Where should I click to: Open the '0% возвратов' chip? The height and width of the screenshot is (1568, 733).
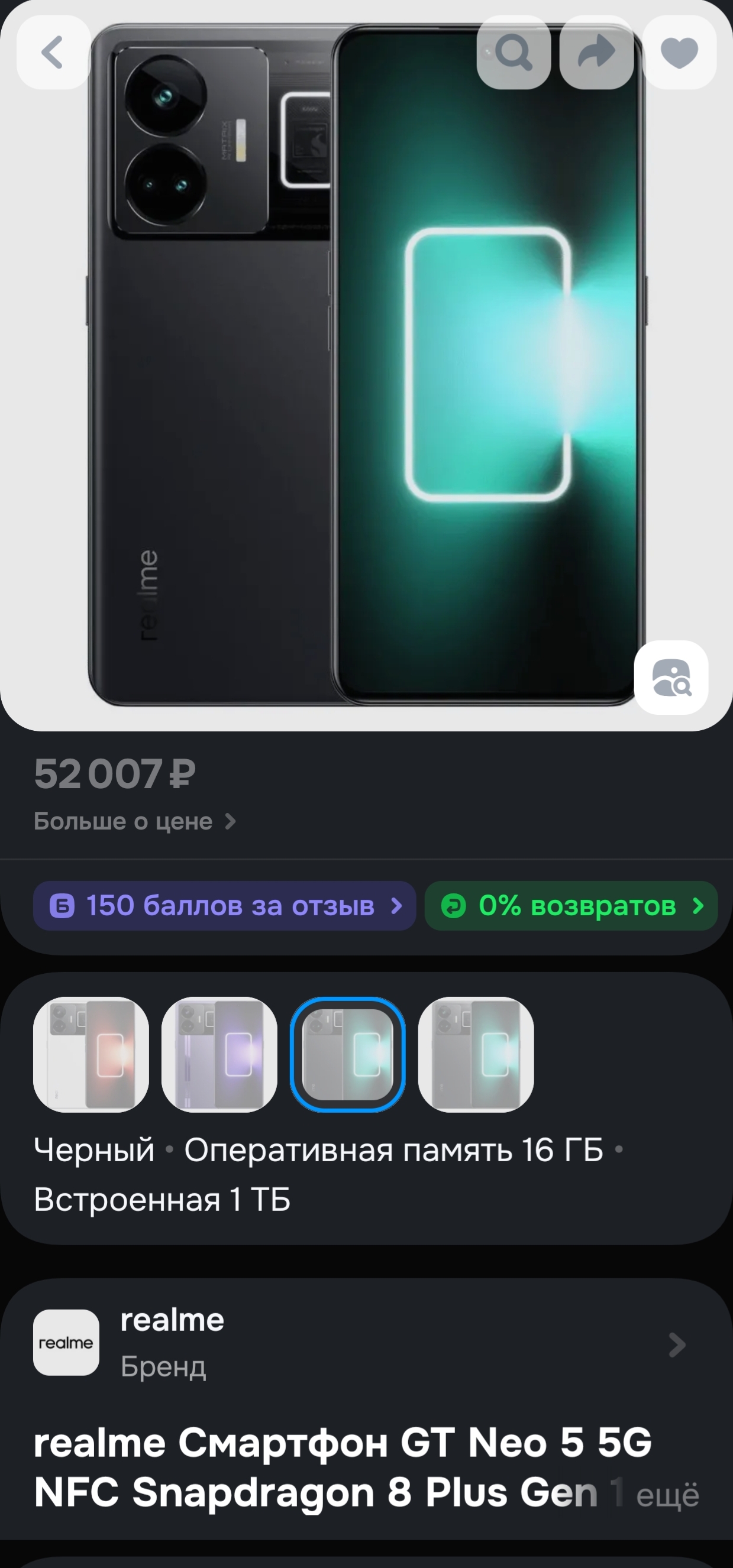pos(571,906)
